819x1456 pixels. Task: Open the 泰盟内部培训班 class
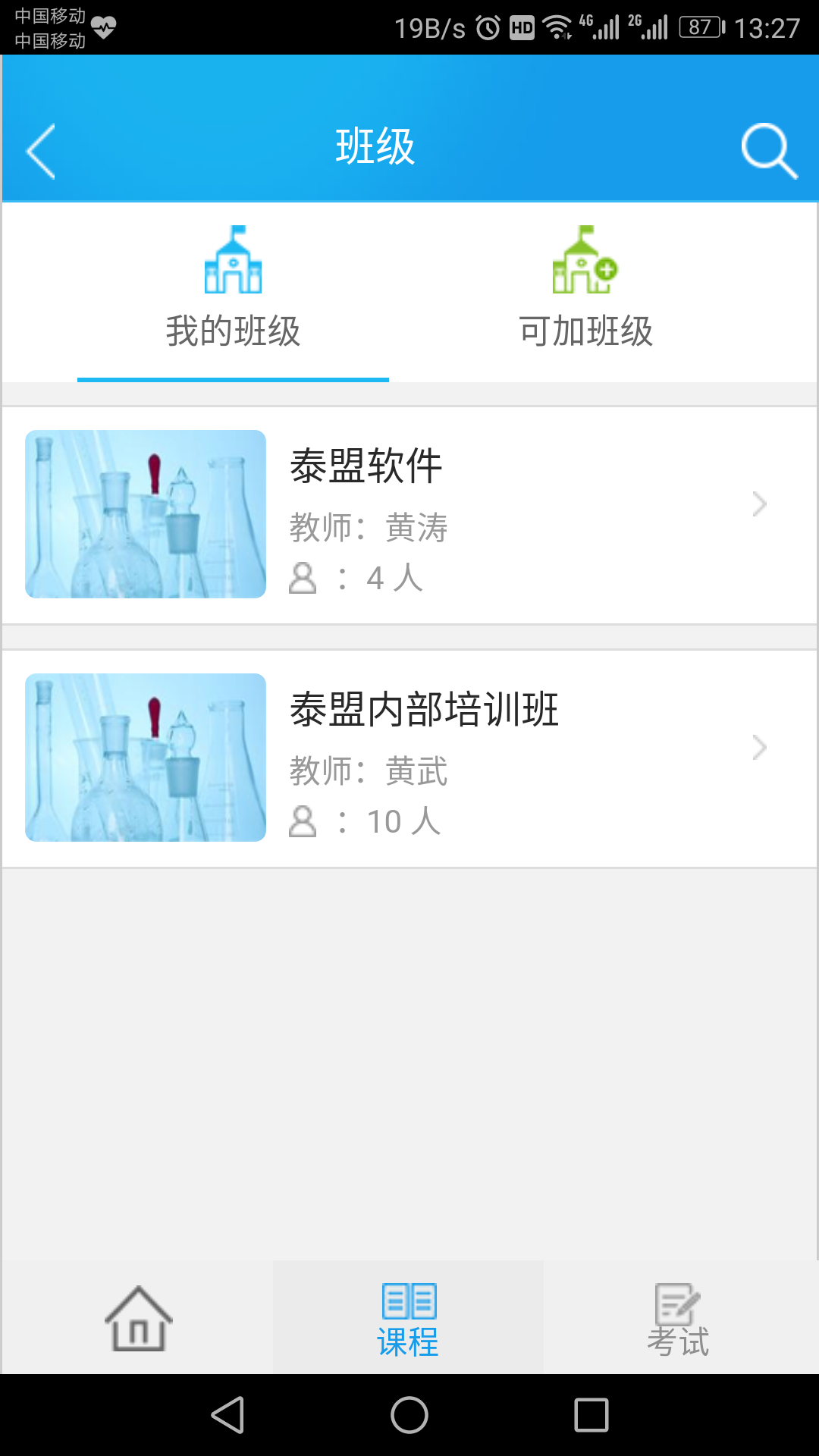(x=409, y=758)
